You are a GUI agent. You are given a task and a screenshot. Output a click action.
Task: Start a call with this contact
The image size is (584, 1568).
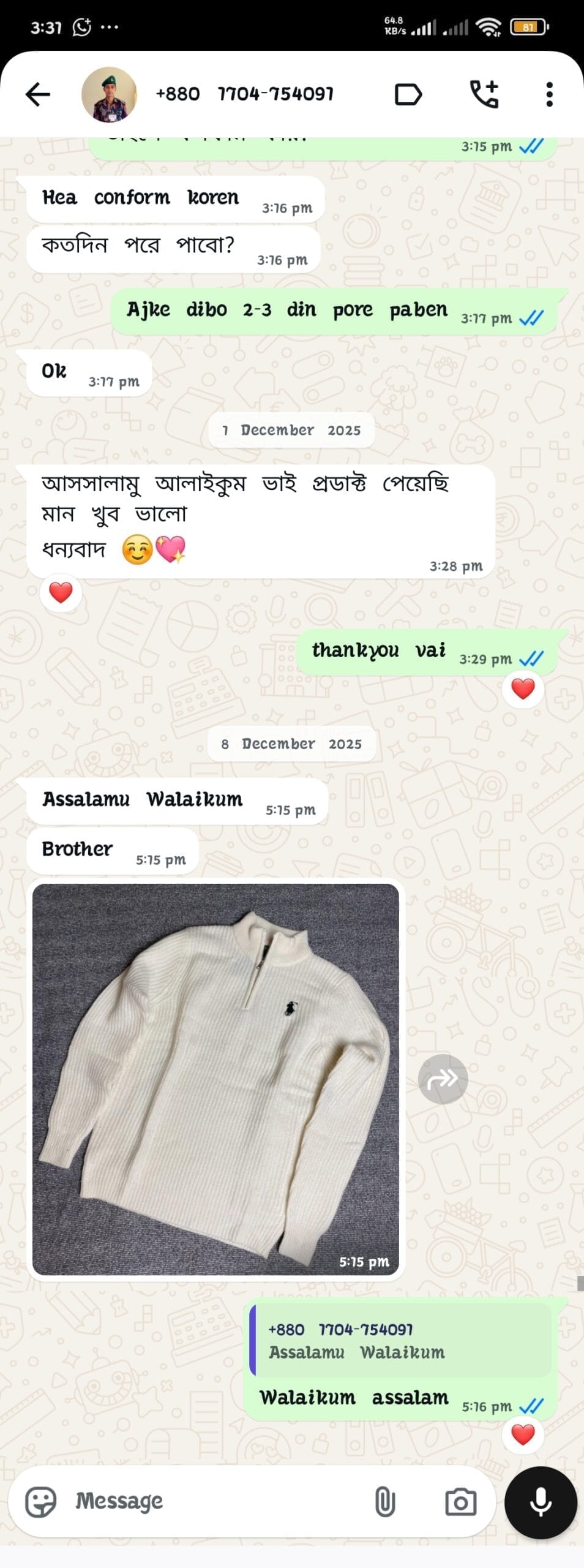click(x=484, y=94)
